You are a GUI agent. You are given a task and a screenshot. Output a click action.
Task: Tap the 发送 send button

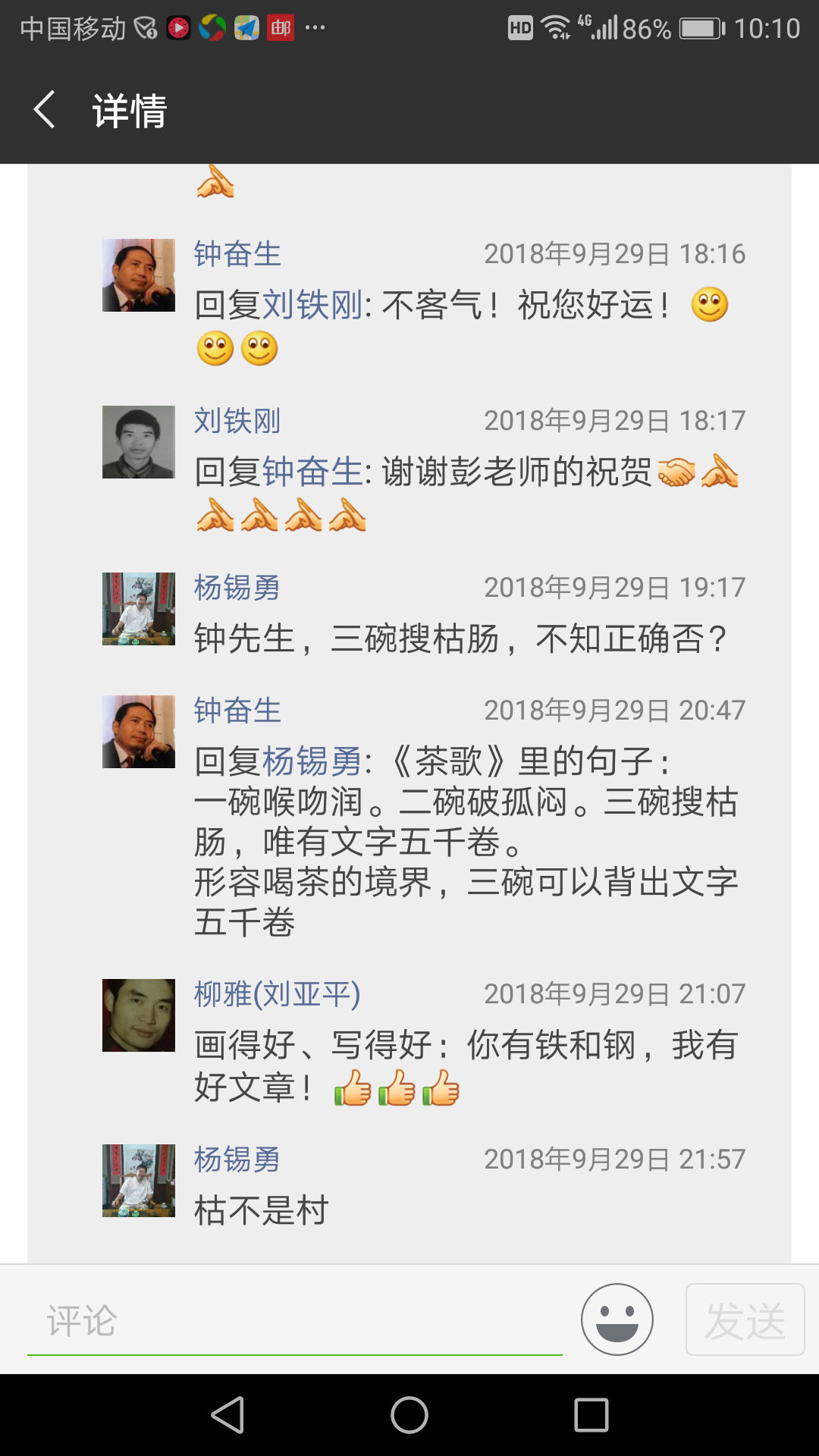[x=745, y=1319]
